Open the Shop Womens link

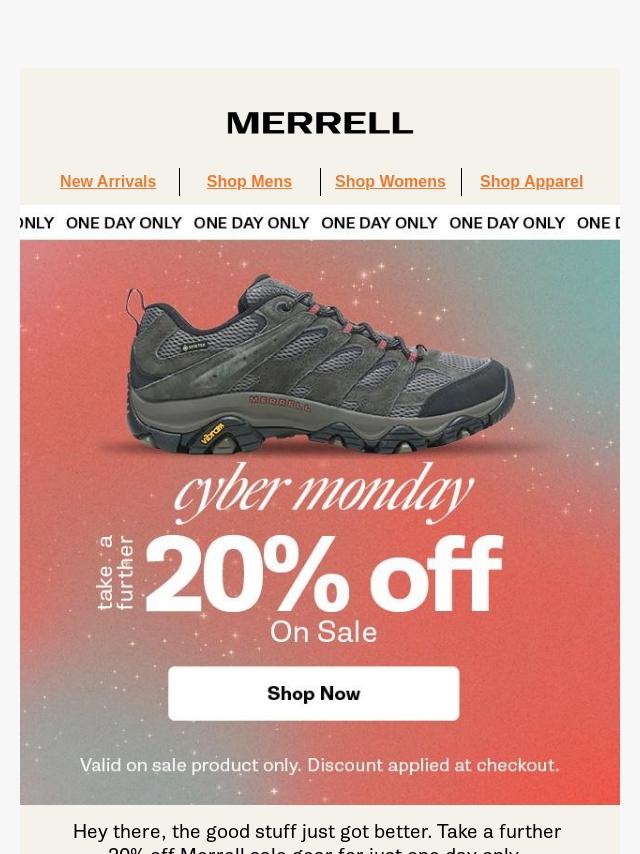(390, 181)
